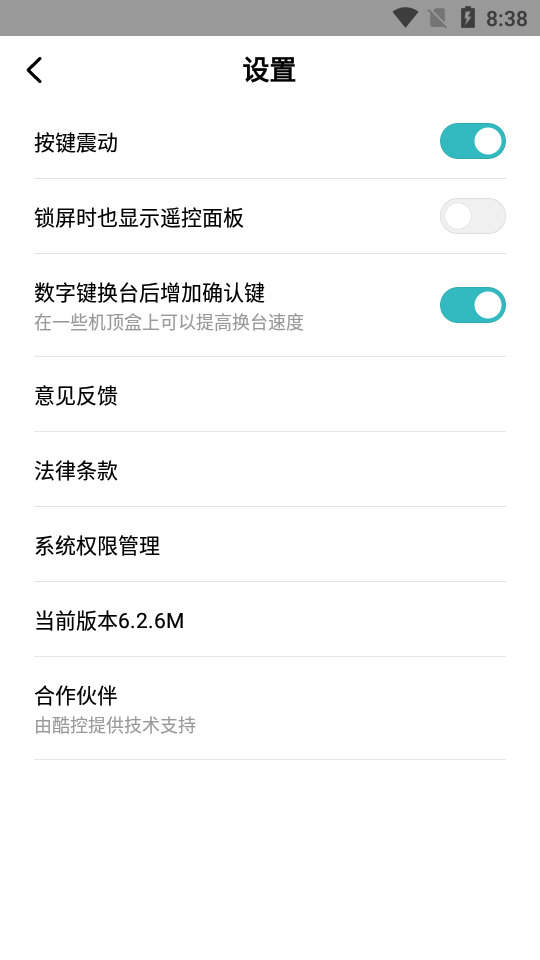
Task: Open 意见反馈 feedback page
Action: (x=270, y=395)
